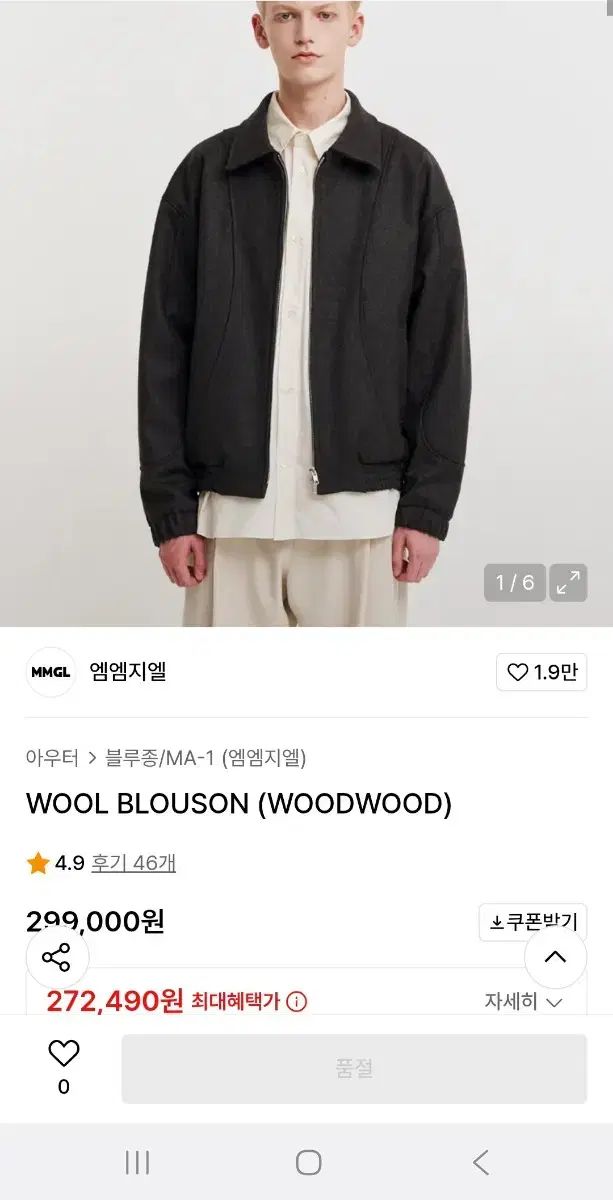This screenshot has width=613, height=1200.
Task: Expand the product image to fullscreen
Action: tap(569, 582)
